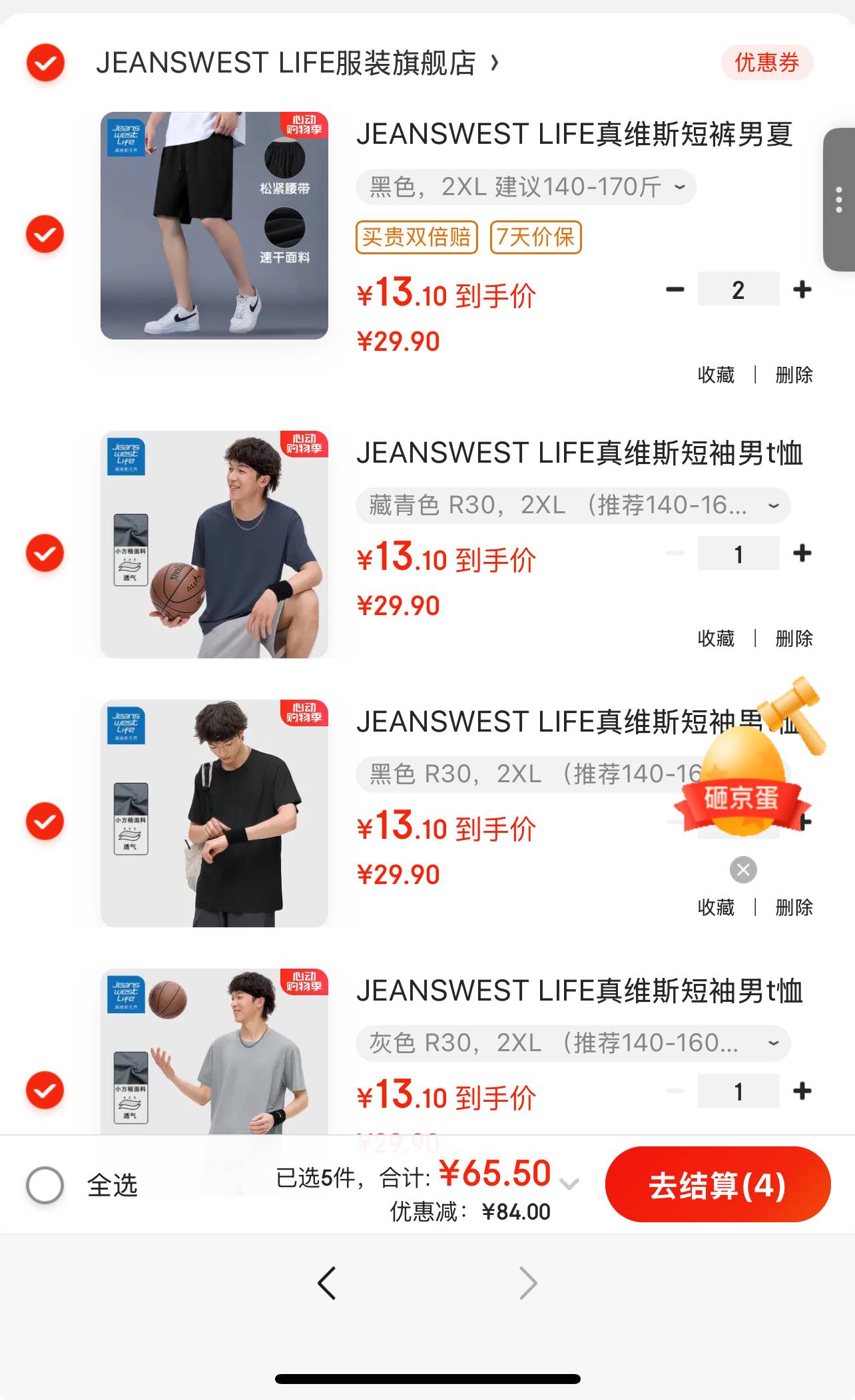
Task: Go back using the browser back arrow
Action: pos(326,1283)
